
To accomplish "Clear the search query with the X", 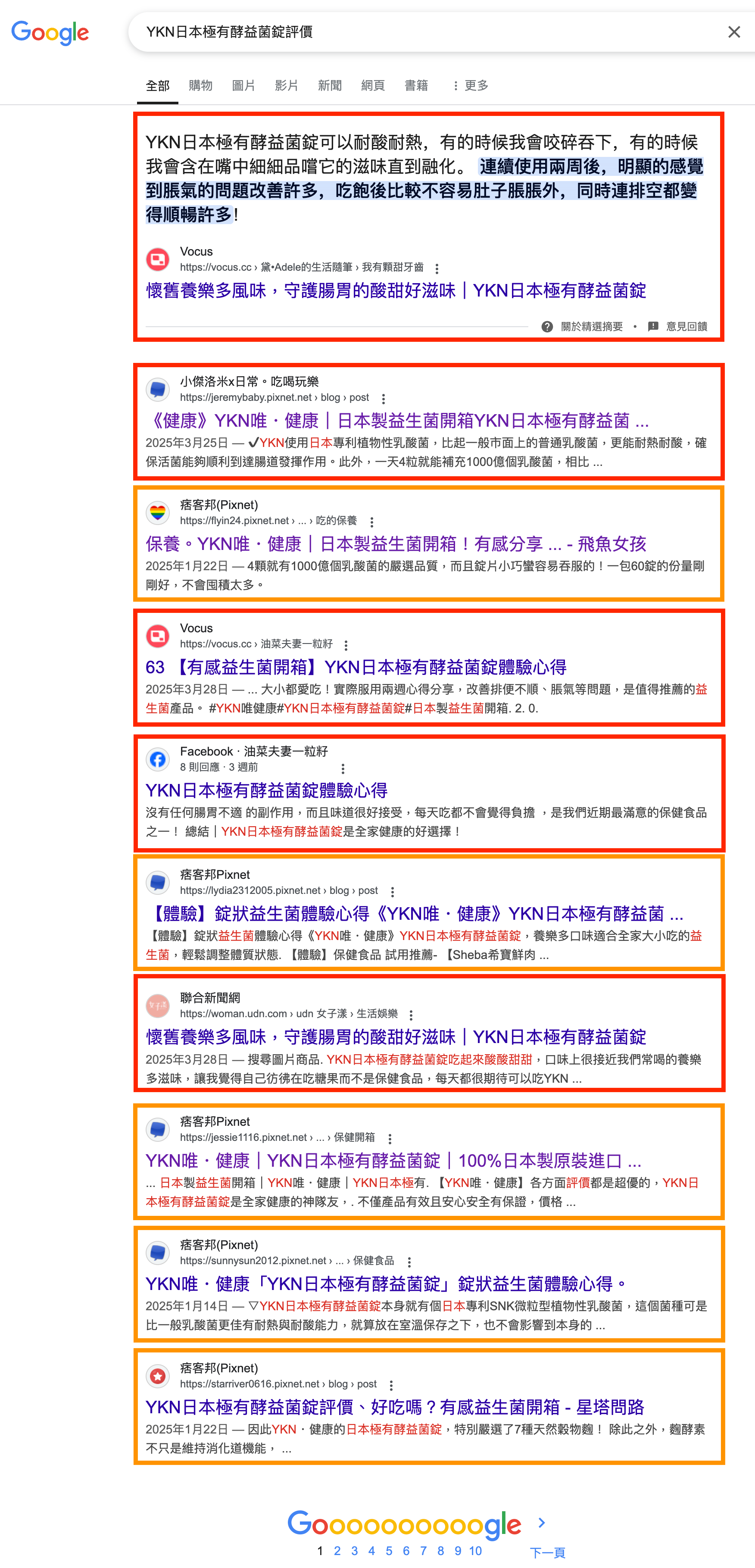I will 734,32.
